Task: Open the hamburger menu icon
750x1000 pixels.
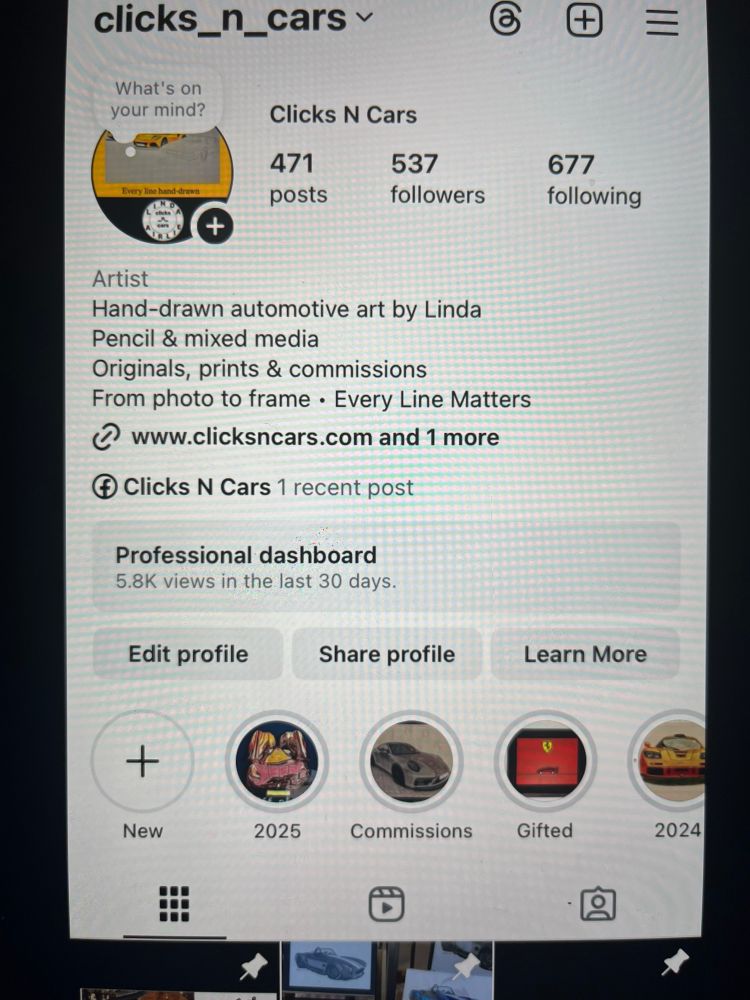Action: [x=662, y=22]
